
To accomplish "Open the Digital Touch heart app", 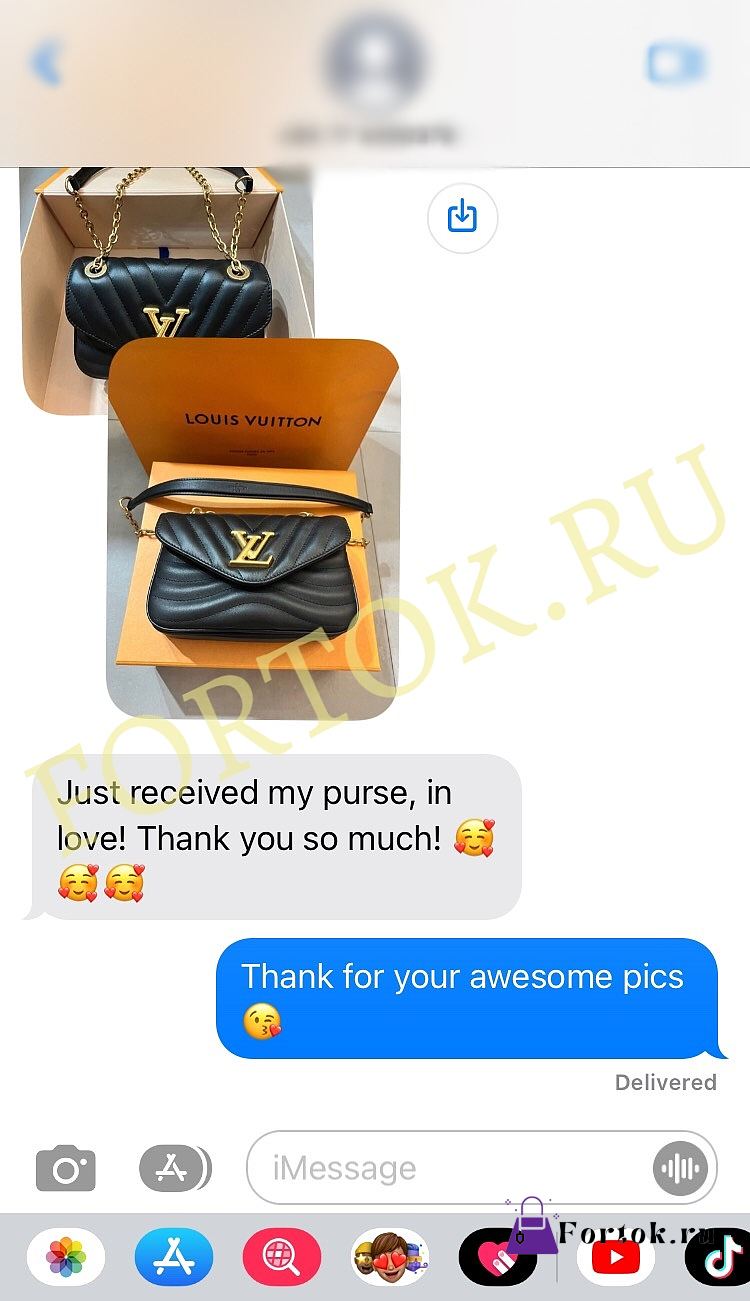I will coord(498,1257).
